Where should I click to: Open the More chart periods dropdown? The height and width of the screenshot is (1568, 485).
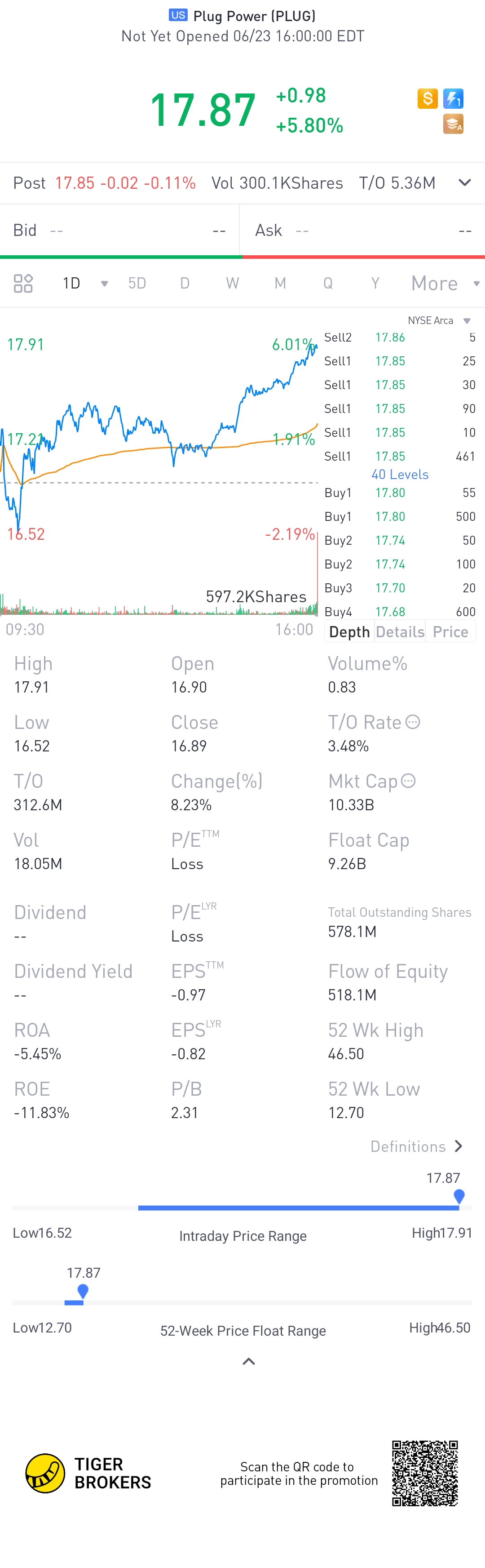tap(444, 283)
